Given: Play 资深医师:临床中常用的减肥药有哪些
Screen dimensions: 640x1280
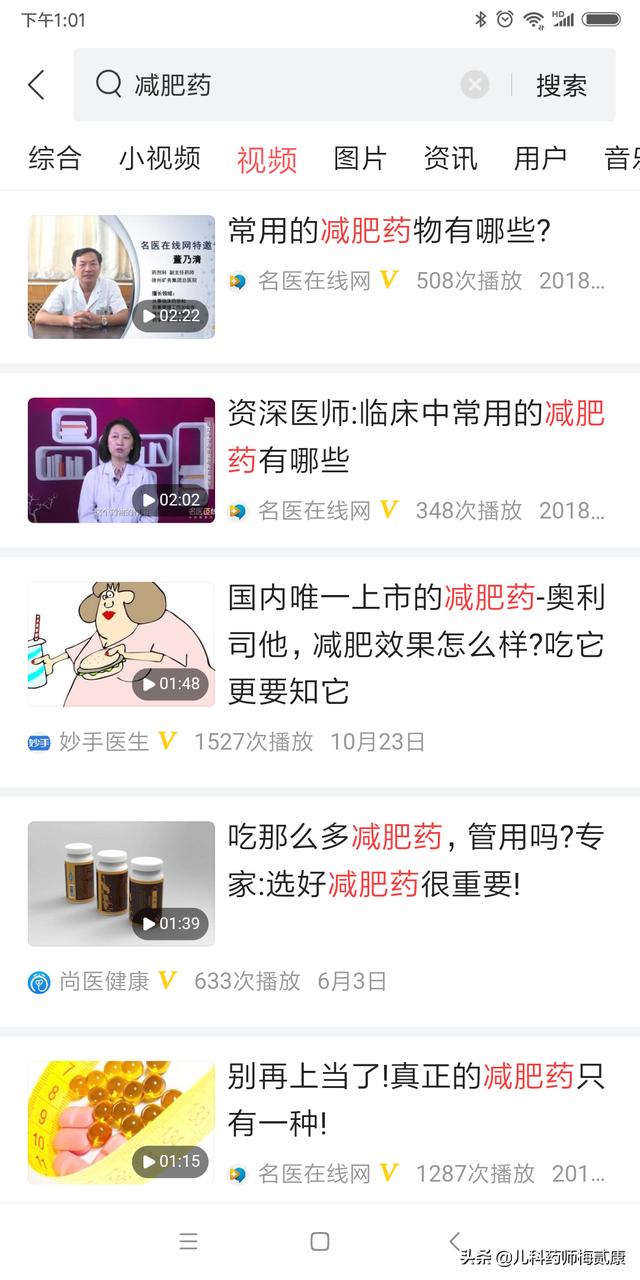Looking at the screenshot, I should coord(416,436).
